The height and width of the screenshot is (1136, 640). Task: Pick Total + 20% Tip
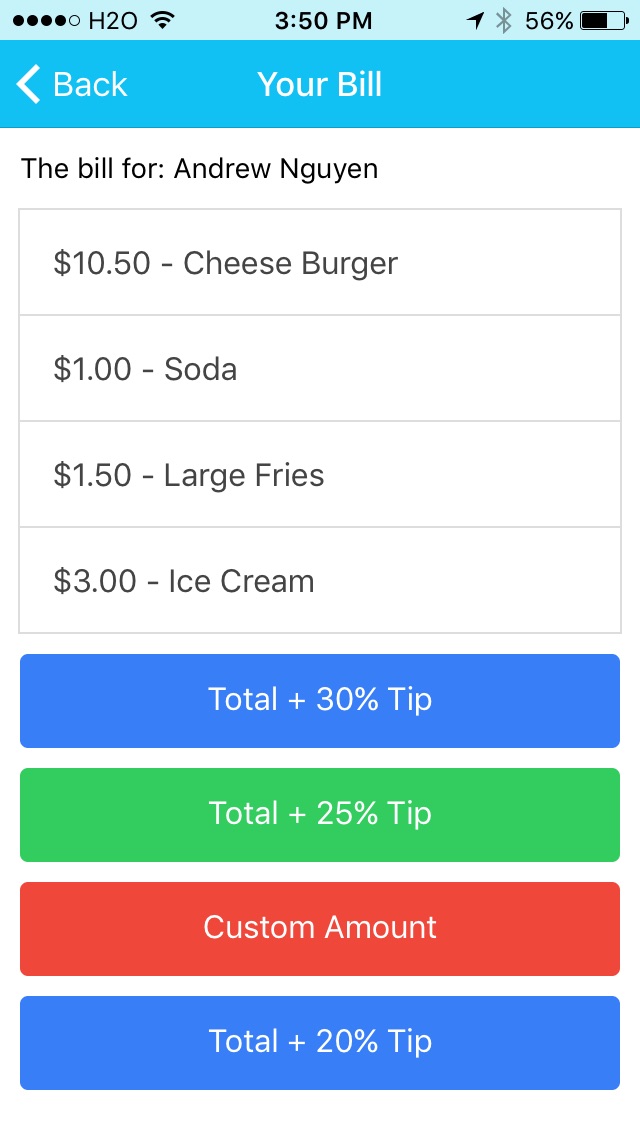[320, 1042]
